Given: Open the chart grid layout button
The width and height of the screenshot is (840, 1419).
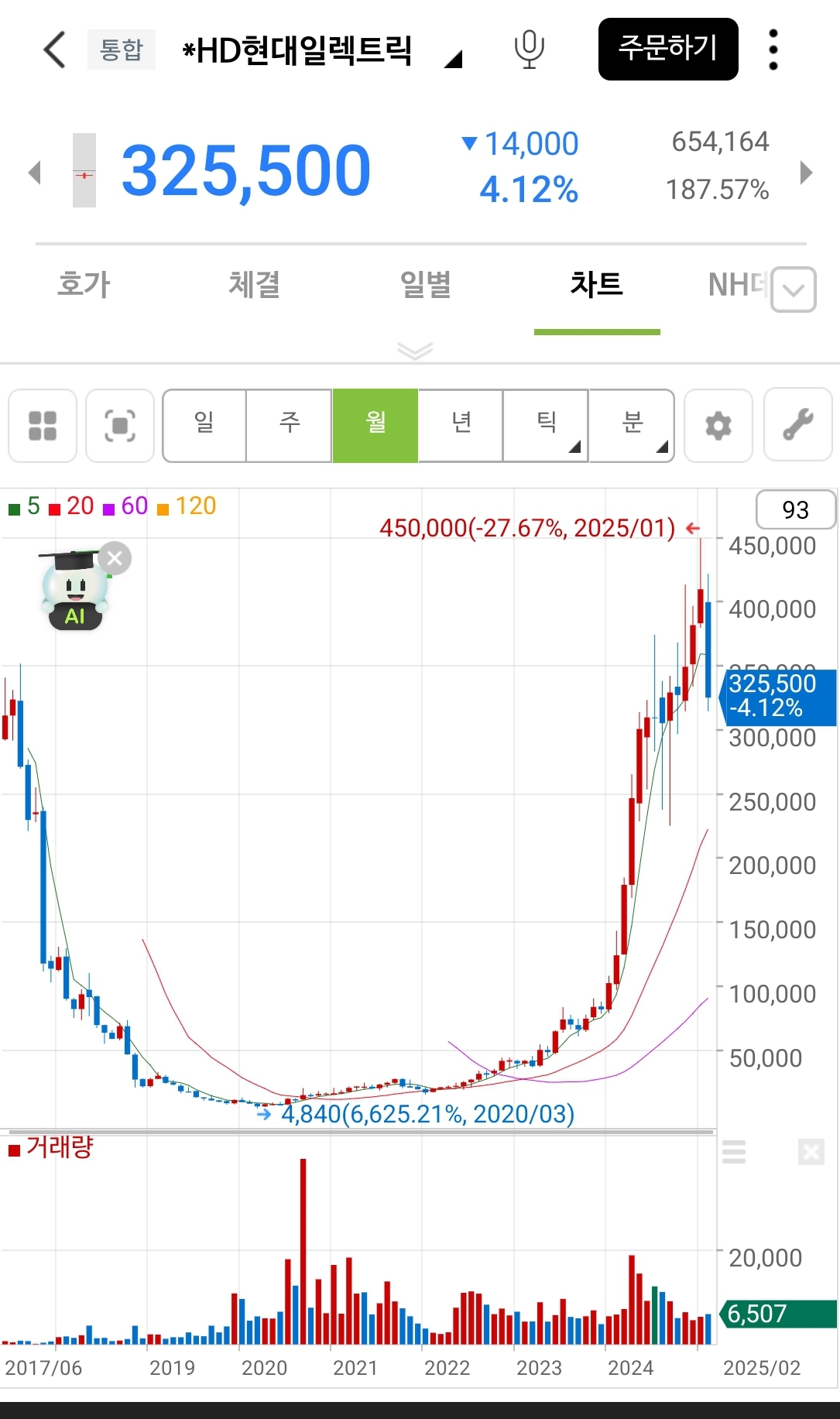Looking at the screenshot, I should pos(43,426).
